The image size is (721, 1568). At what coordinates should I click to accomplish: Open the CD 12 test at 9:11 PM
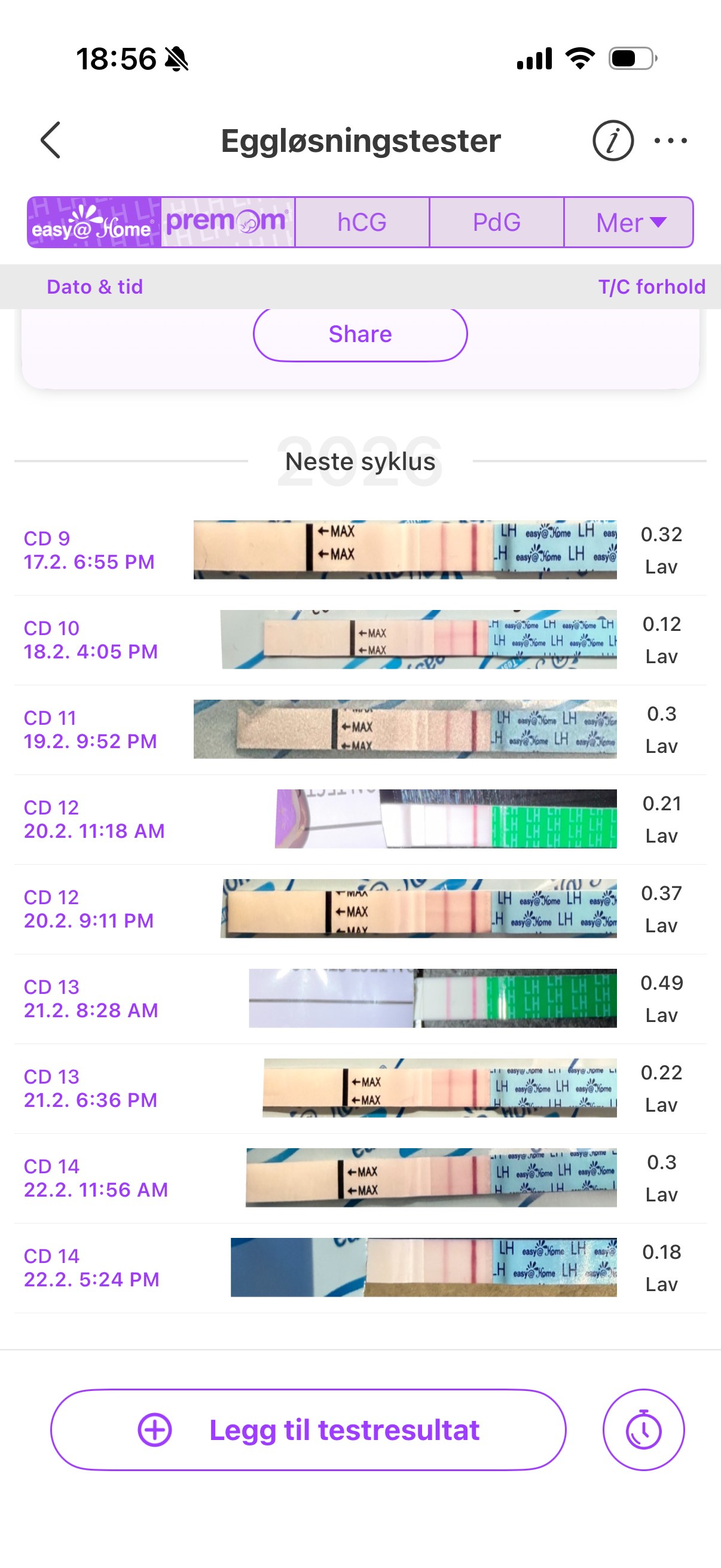pyautogui.click(x=360, y=908)
